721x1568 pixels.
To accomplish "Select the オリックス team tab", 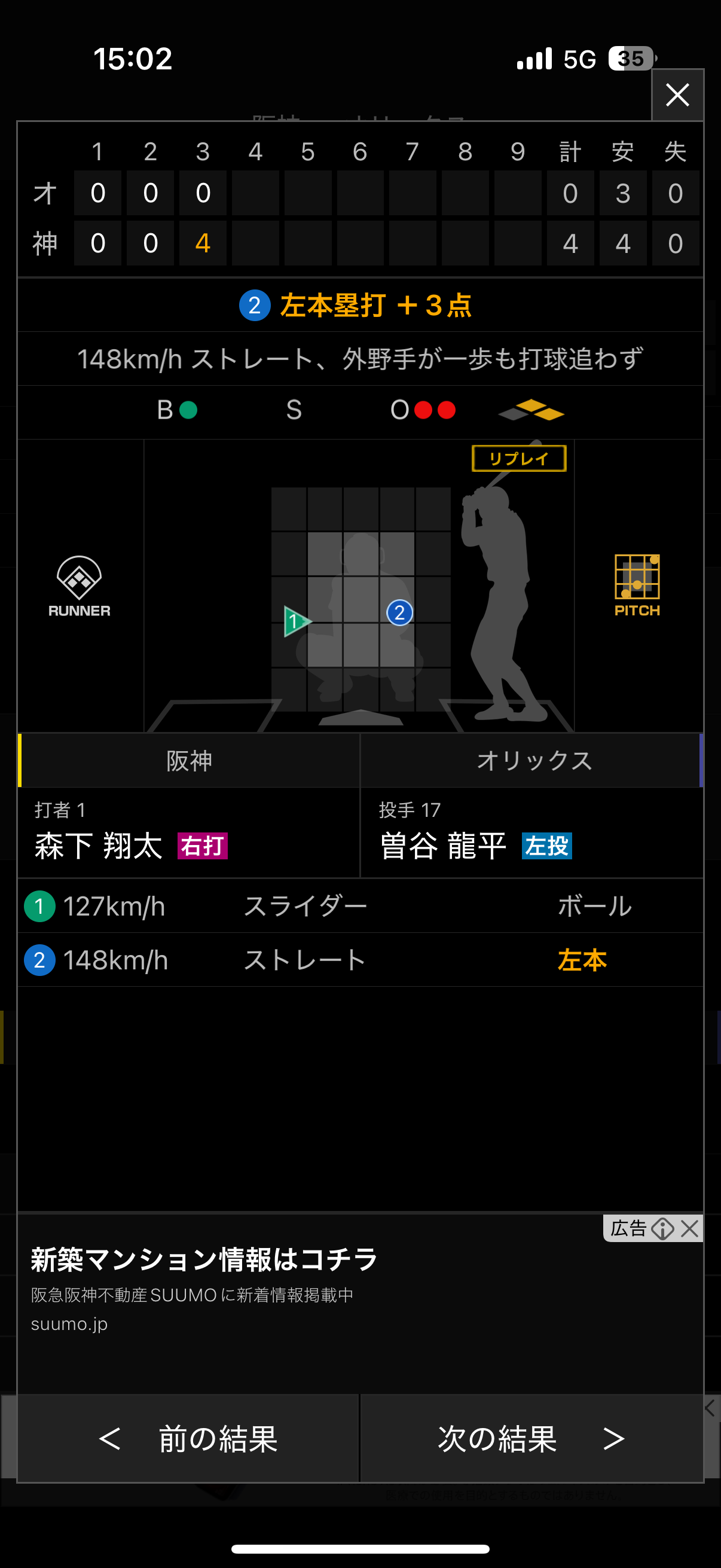I will pos(533,760).
